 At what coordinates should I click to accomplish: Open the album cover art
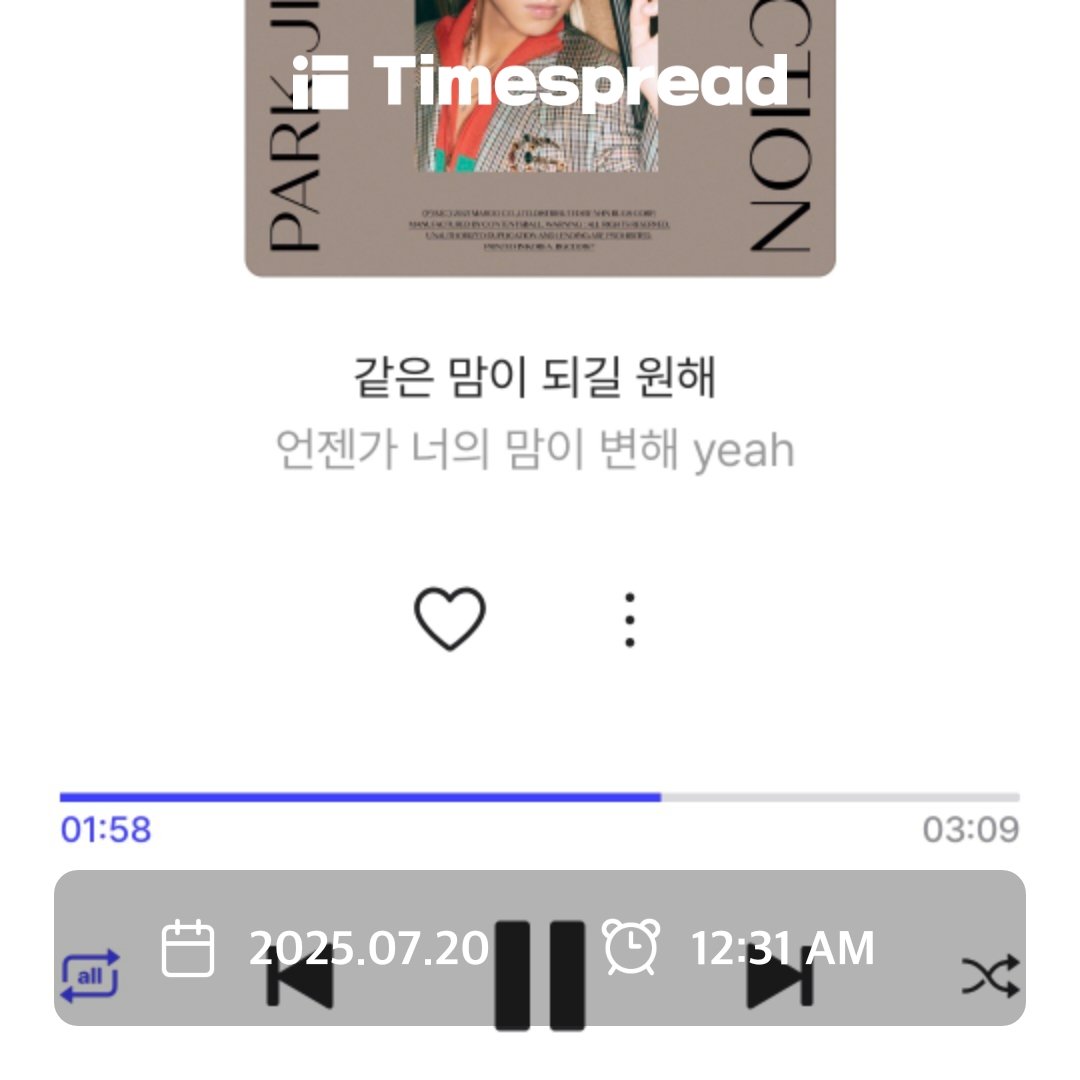(x=540, y=140)
